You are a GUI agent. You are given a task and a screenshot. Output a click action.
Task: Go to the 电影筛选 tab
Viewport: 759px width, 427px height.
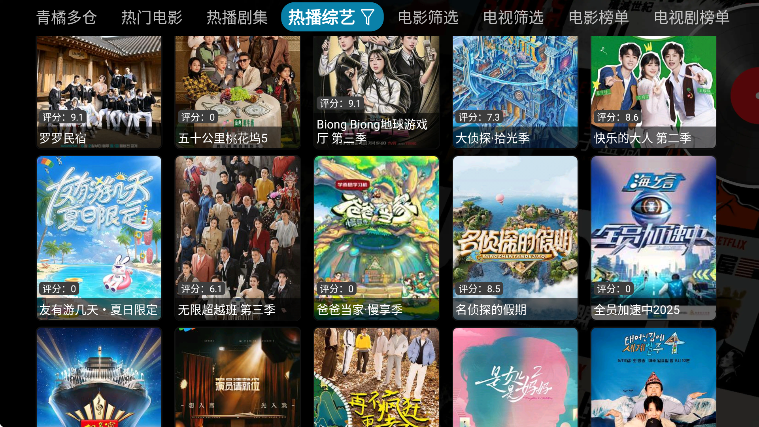point(427,17)
